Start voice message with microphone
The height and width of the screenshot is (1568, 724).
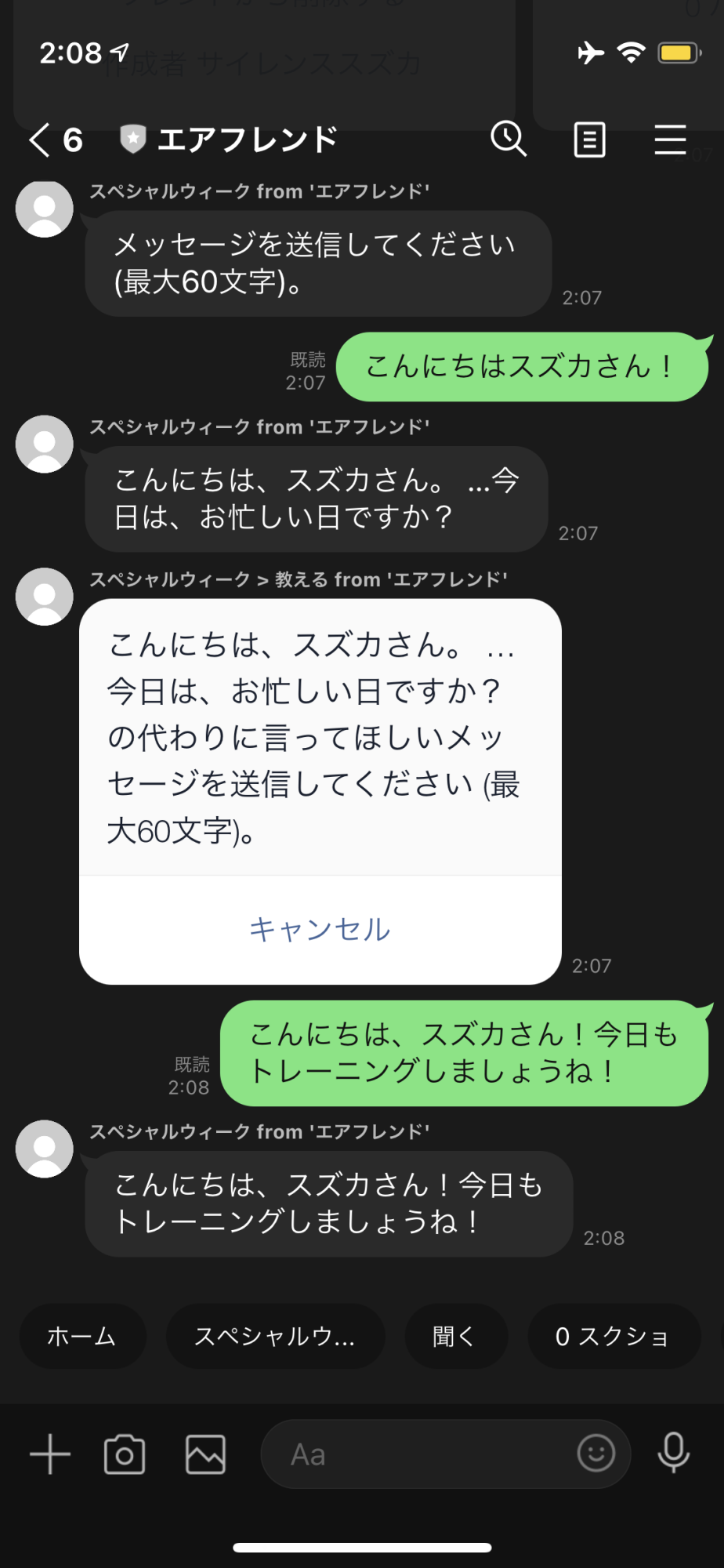coord(674,1453)
